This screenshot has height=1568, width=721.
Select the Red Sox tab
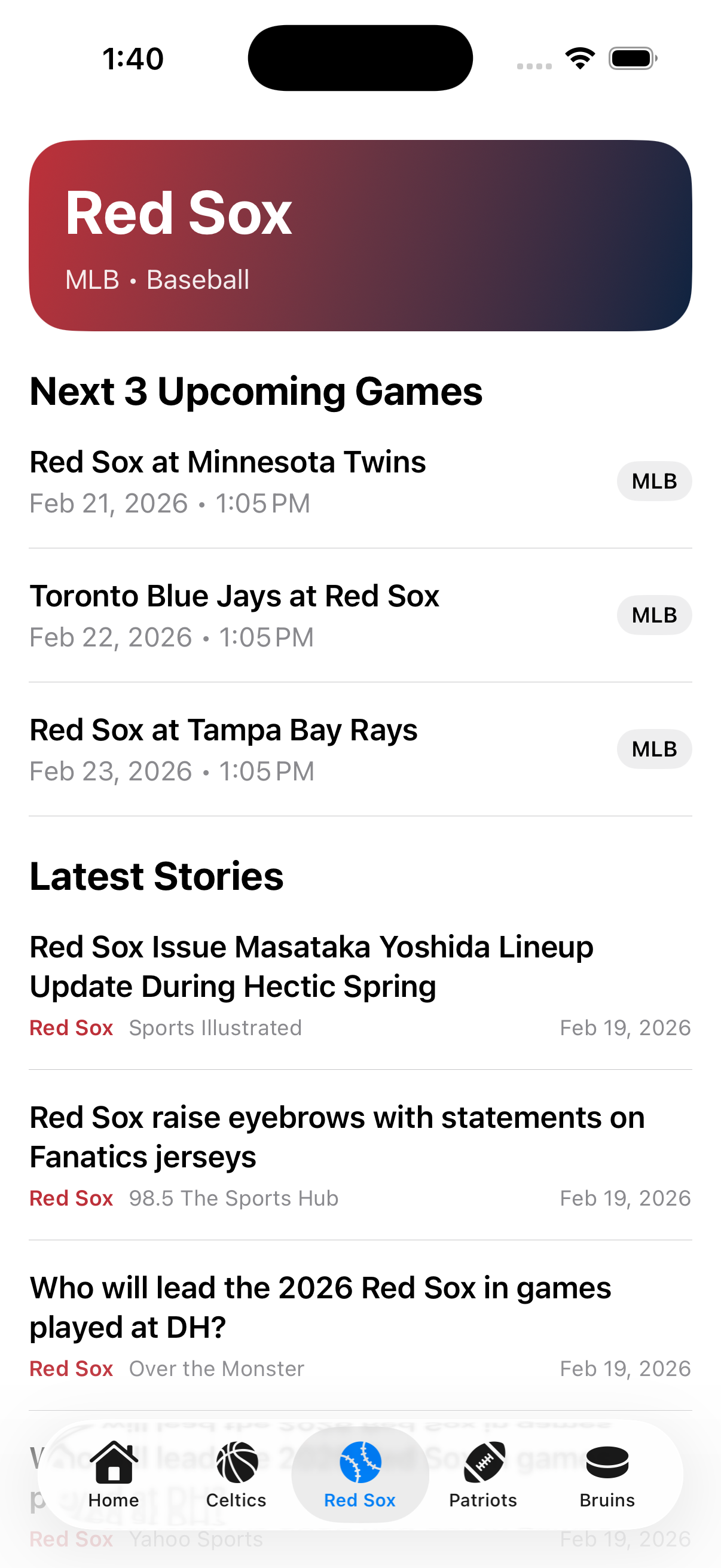tap(359, 1474)
